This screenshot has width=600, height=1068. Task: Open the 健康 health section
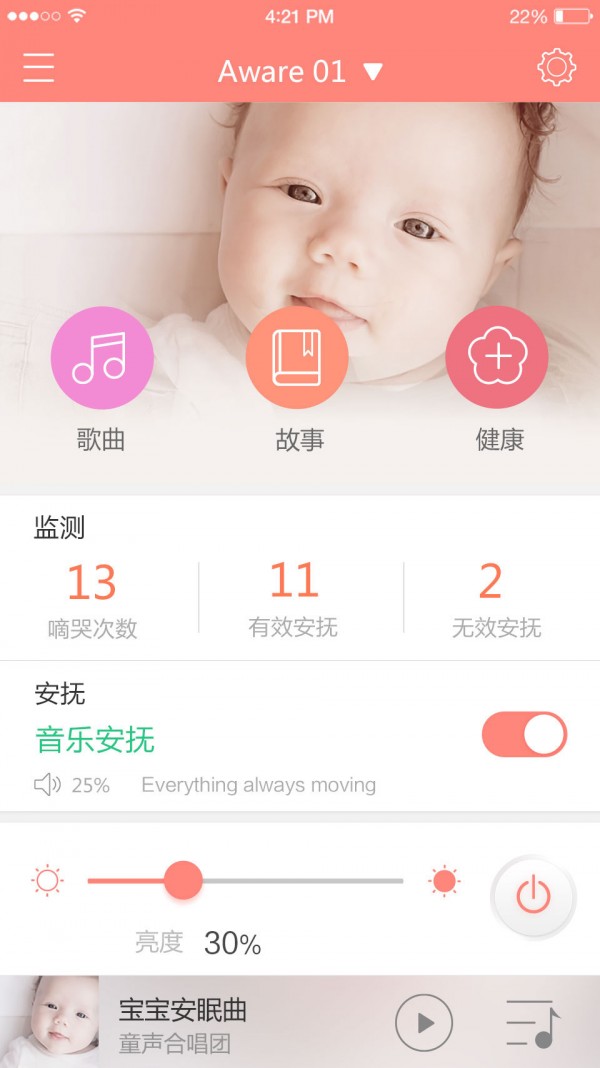pyautogui.click(x=497, y=358)
